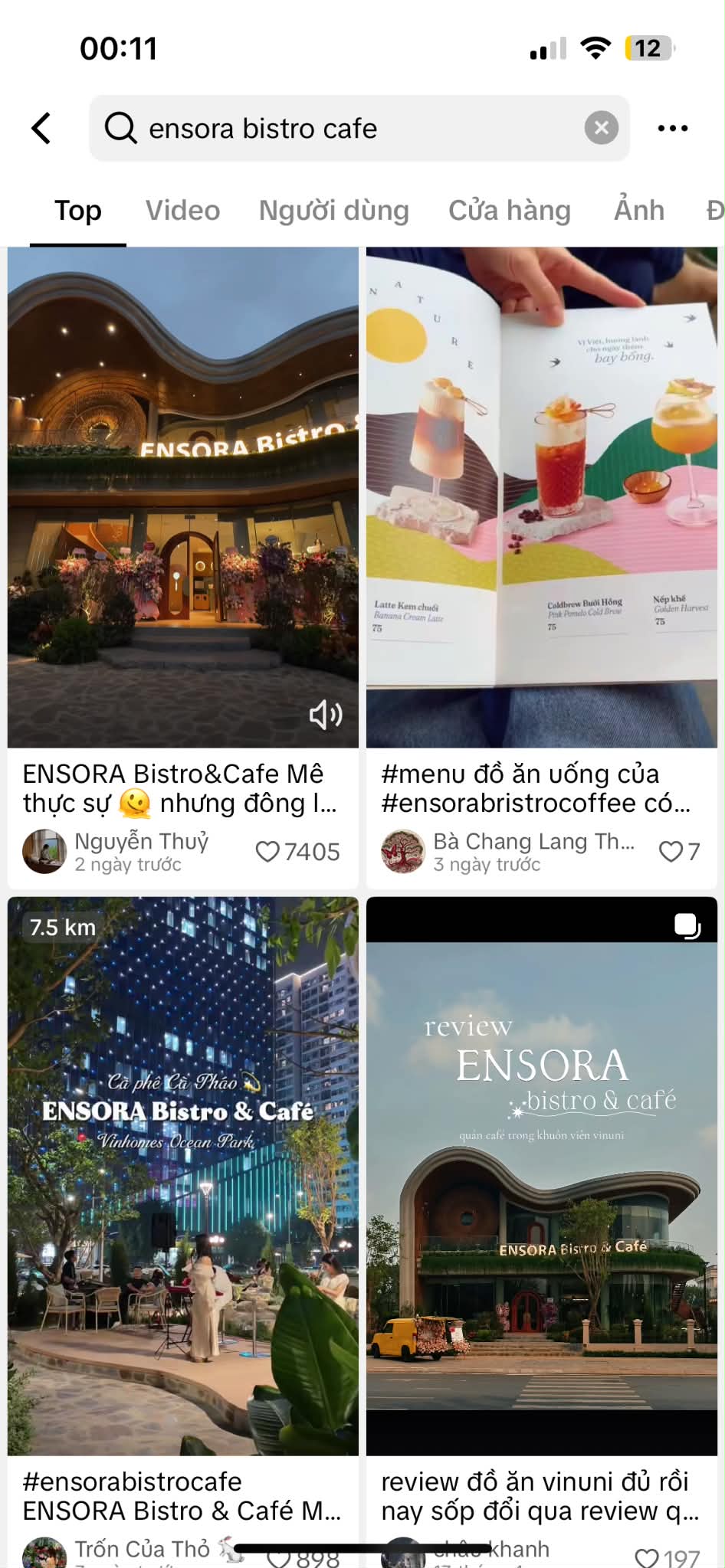View Nguyễn Thuỷ's profile avatar
This screenshot has width=725, height=1568.
[44, 852]
